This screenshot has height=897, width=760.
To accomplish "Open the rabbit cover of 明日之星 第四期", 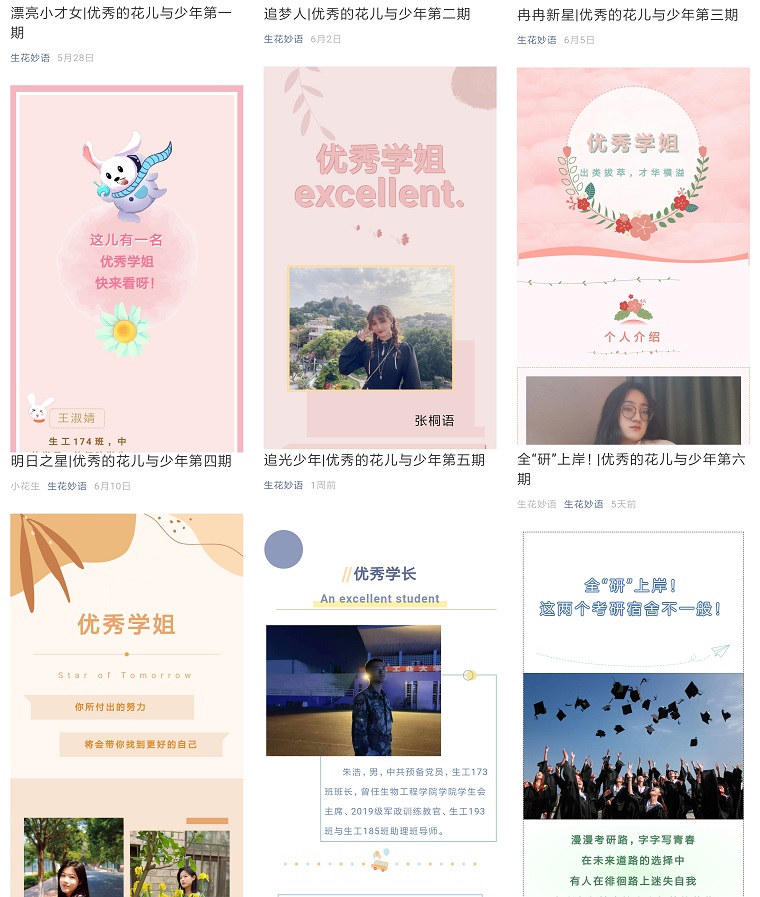I will click(126, 268).
